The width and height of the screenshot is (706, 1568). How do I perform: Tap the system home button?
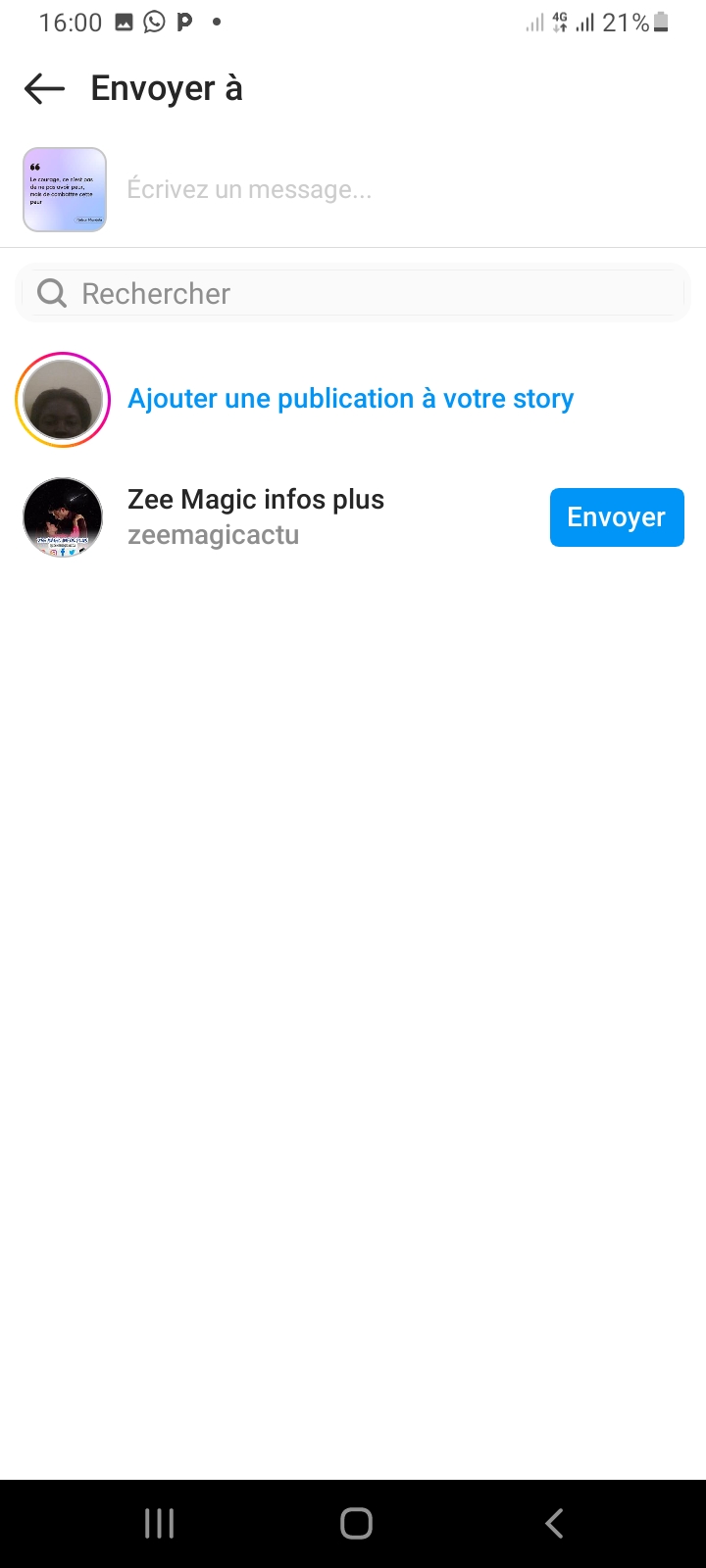[356, 1524]
